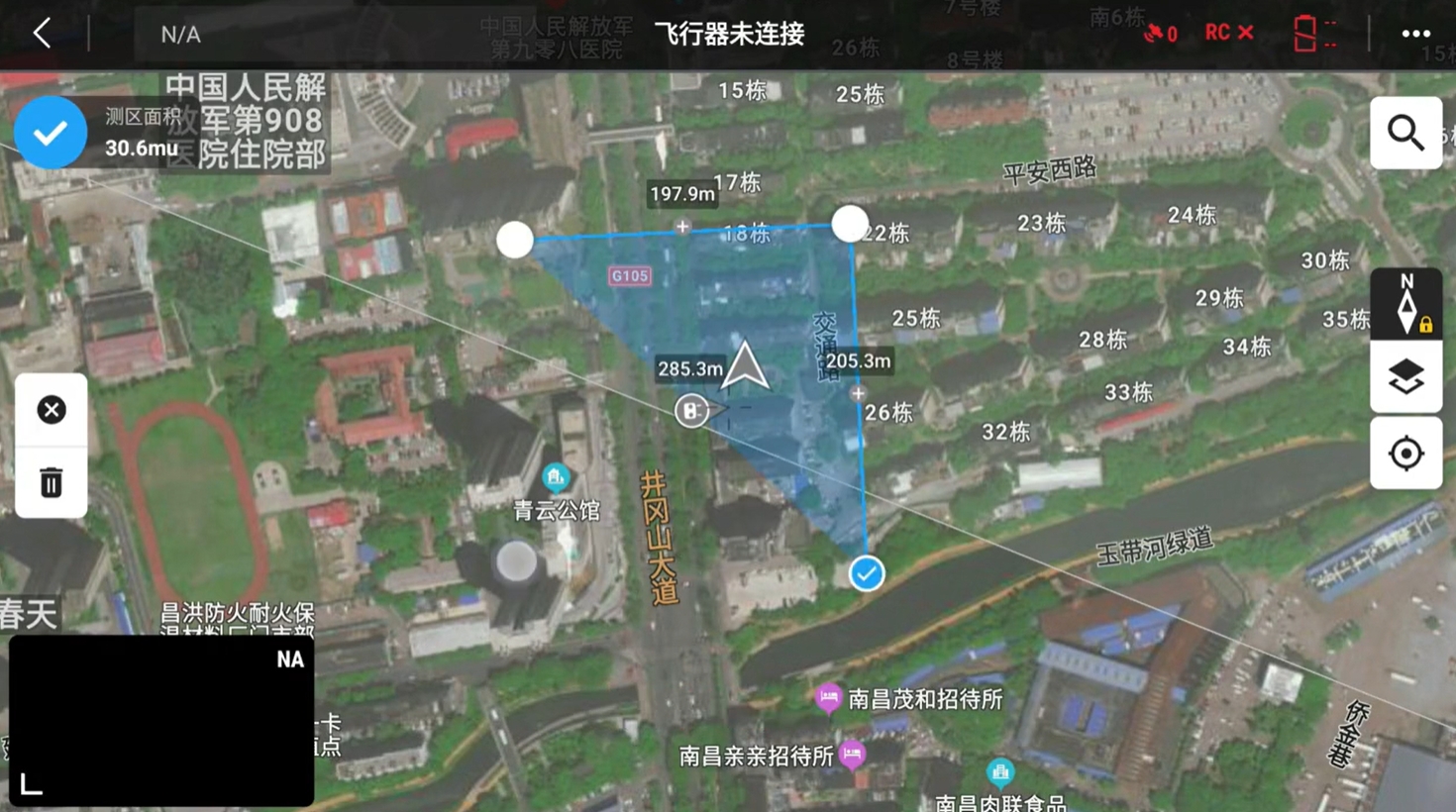The image size is (1456, 812).
Task: Select the white vertex next to the 22栋 label
Action: [850, 224]
